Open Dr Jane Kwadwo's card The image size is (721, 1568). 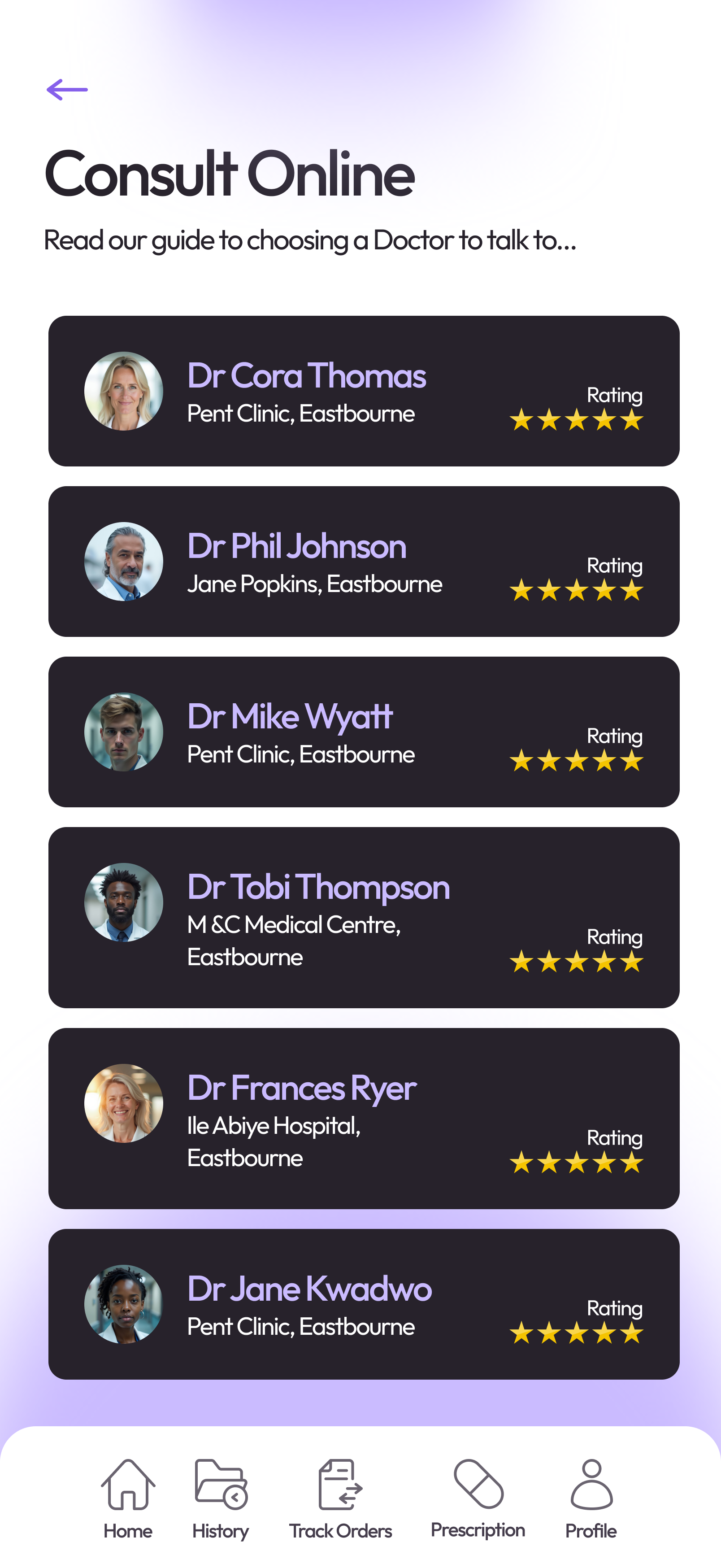(363, 1304)
